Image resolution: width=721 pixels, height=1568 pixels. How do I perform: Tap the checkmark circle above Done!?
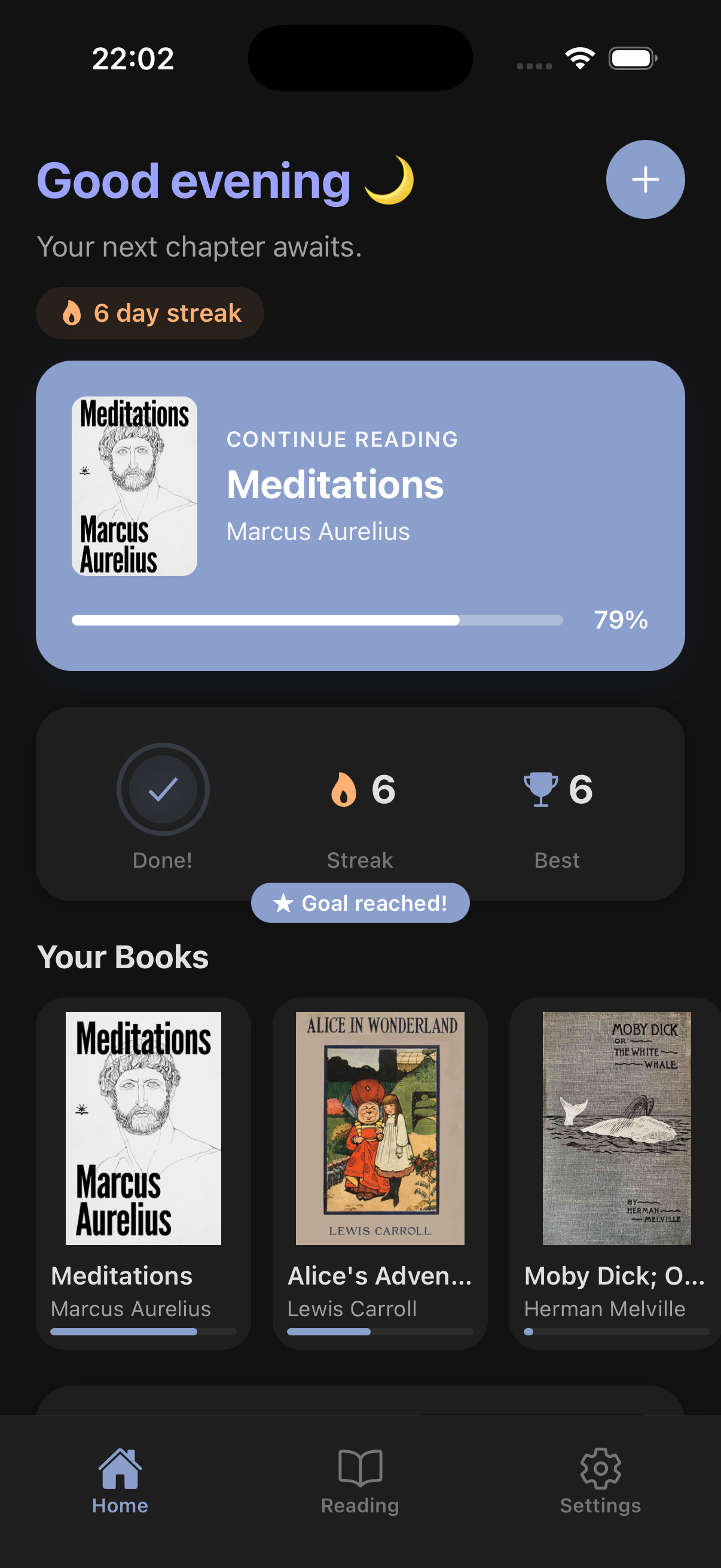(162, 789)
